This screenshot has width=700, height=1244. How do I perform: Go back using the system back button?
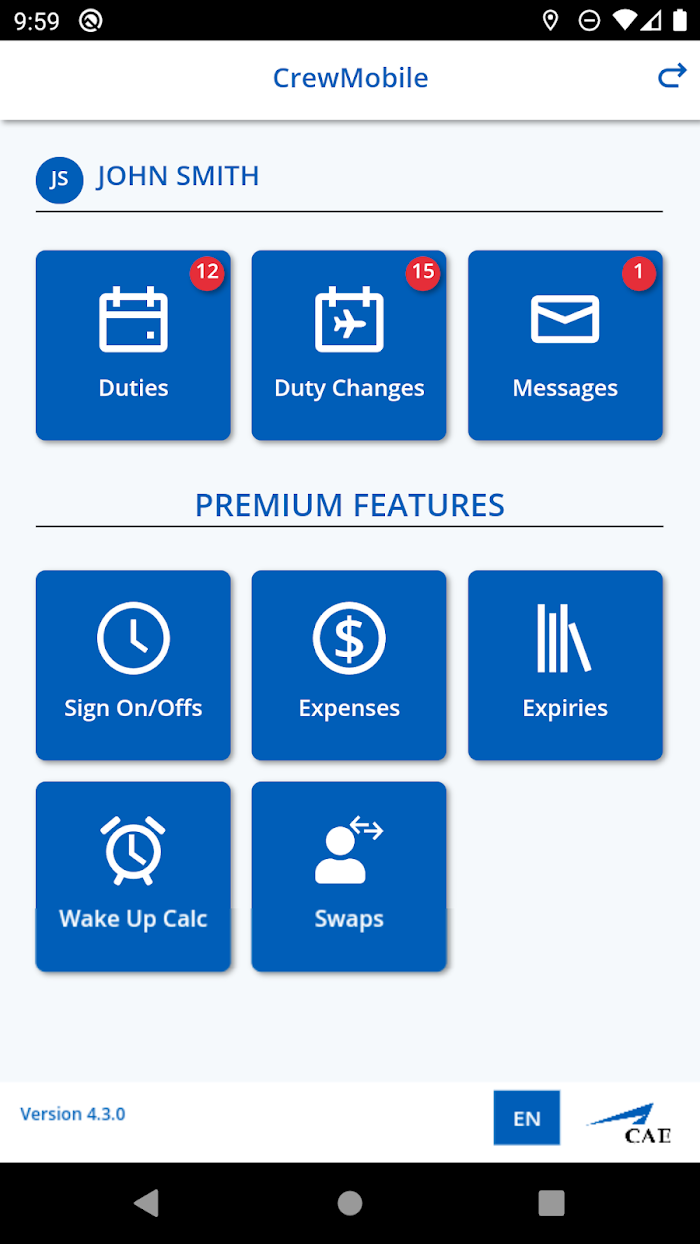pos(147,1203)
